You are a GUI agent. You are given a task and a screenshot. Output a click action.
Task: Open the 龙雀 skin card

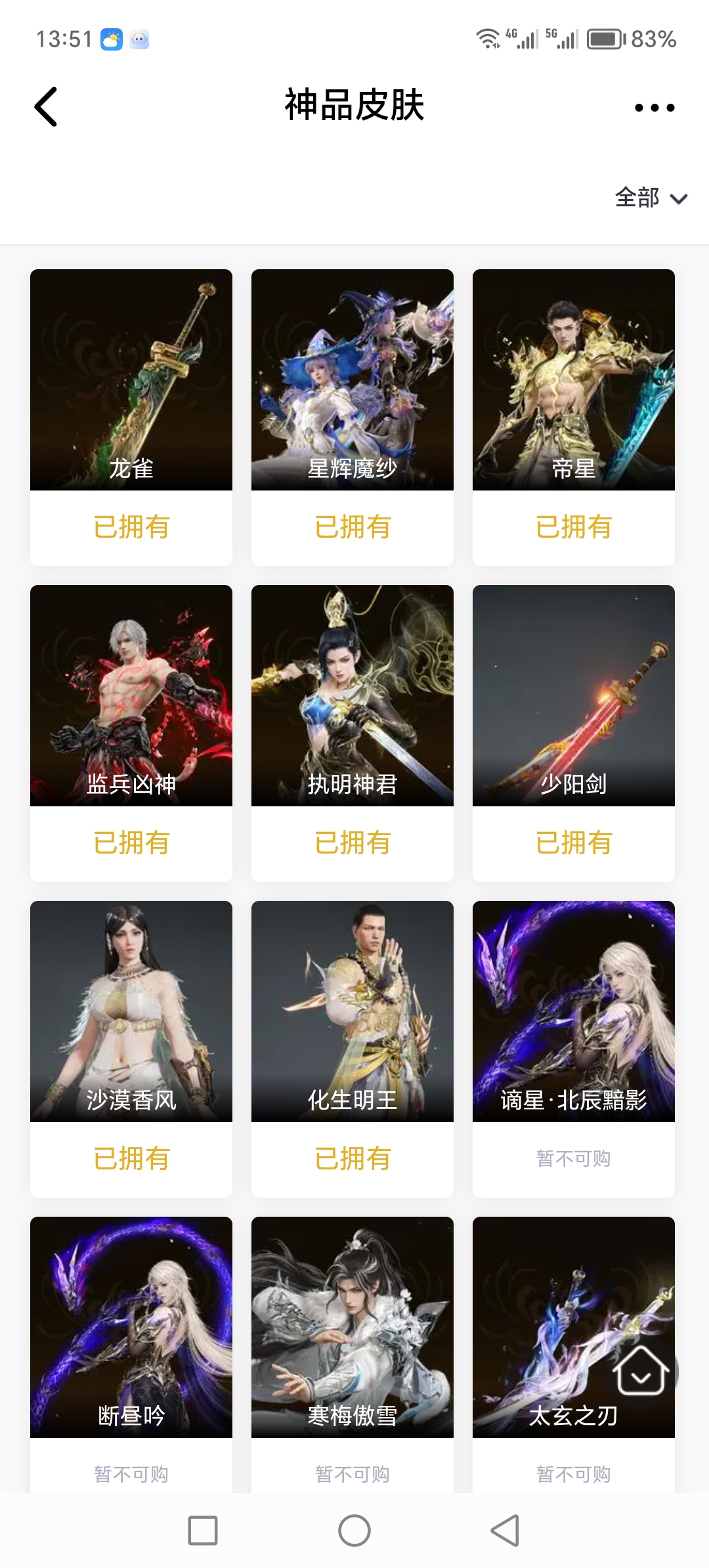pyautogui.click(x=131, y=380)
